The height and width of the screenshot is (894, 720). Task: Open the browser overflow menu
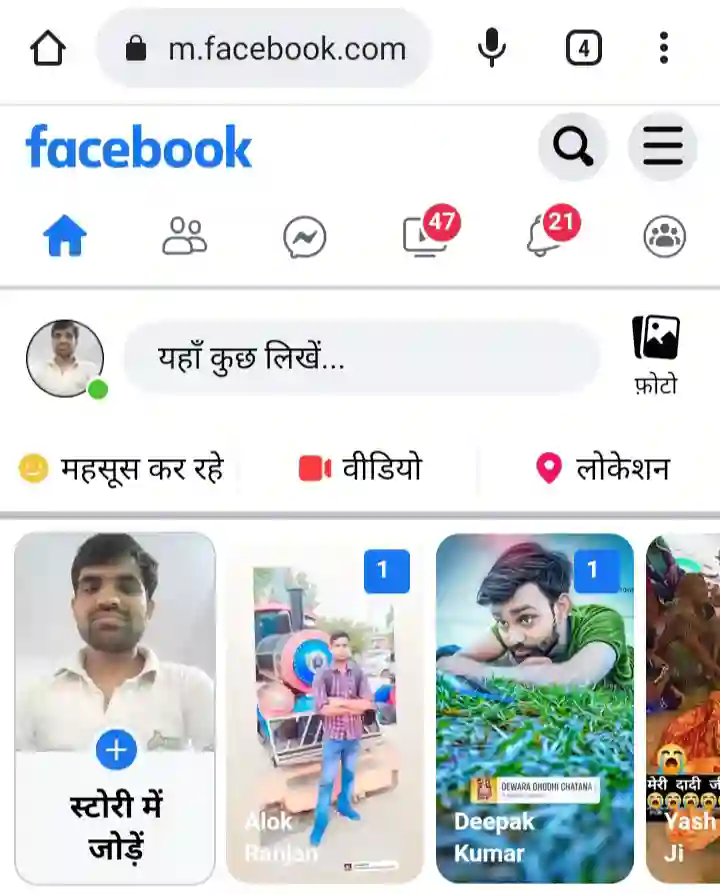pos(664,48)
